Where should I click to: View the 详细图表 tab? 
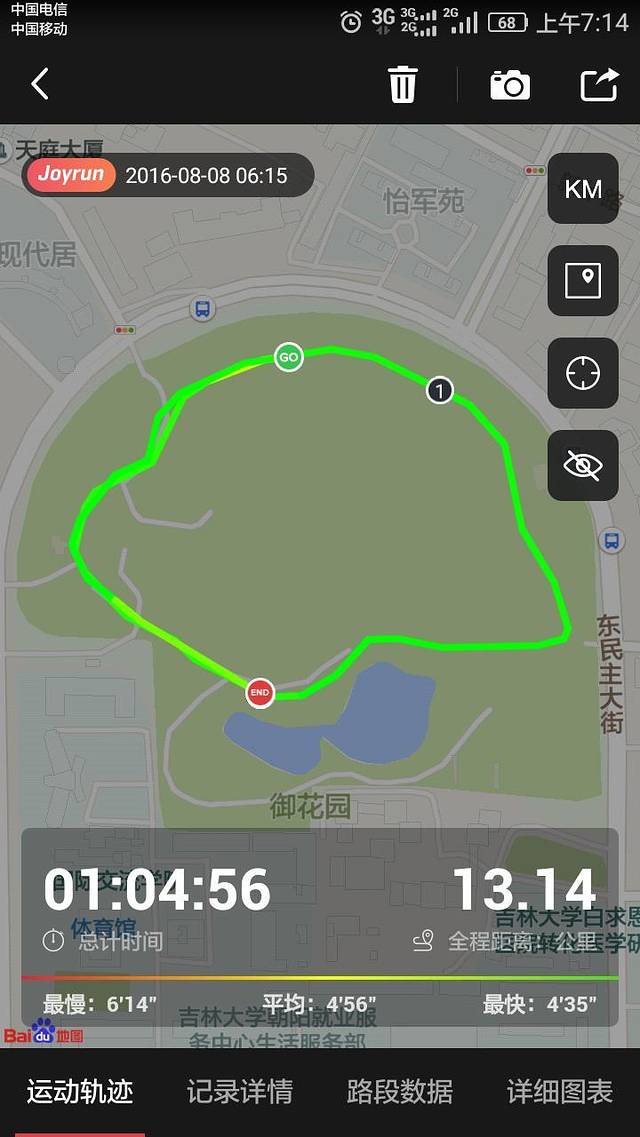560,1091
